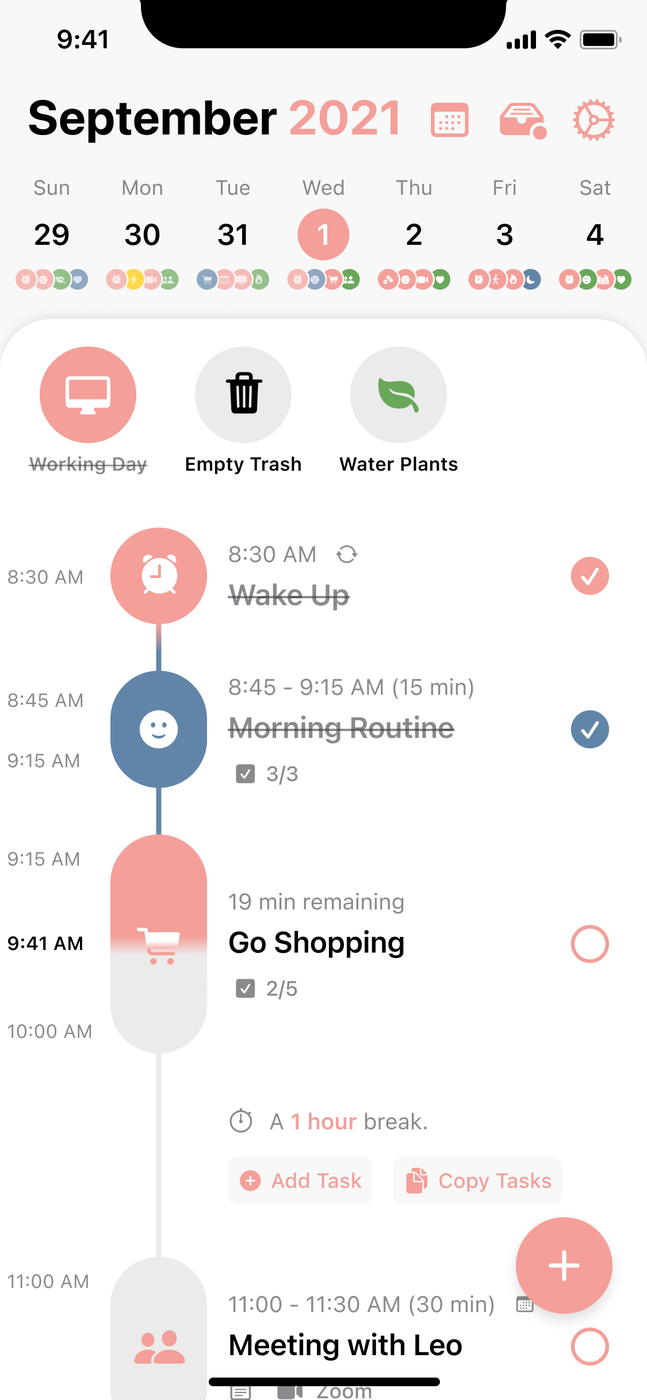Create a new task with plus button
The height and width of the screenshot is (1400, 647).
click(x=564, y=1265)
